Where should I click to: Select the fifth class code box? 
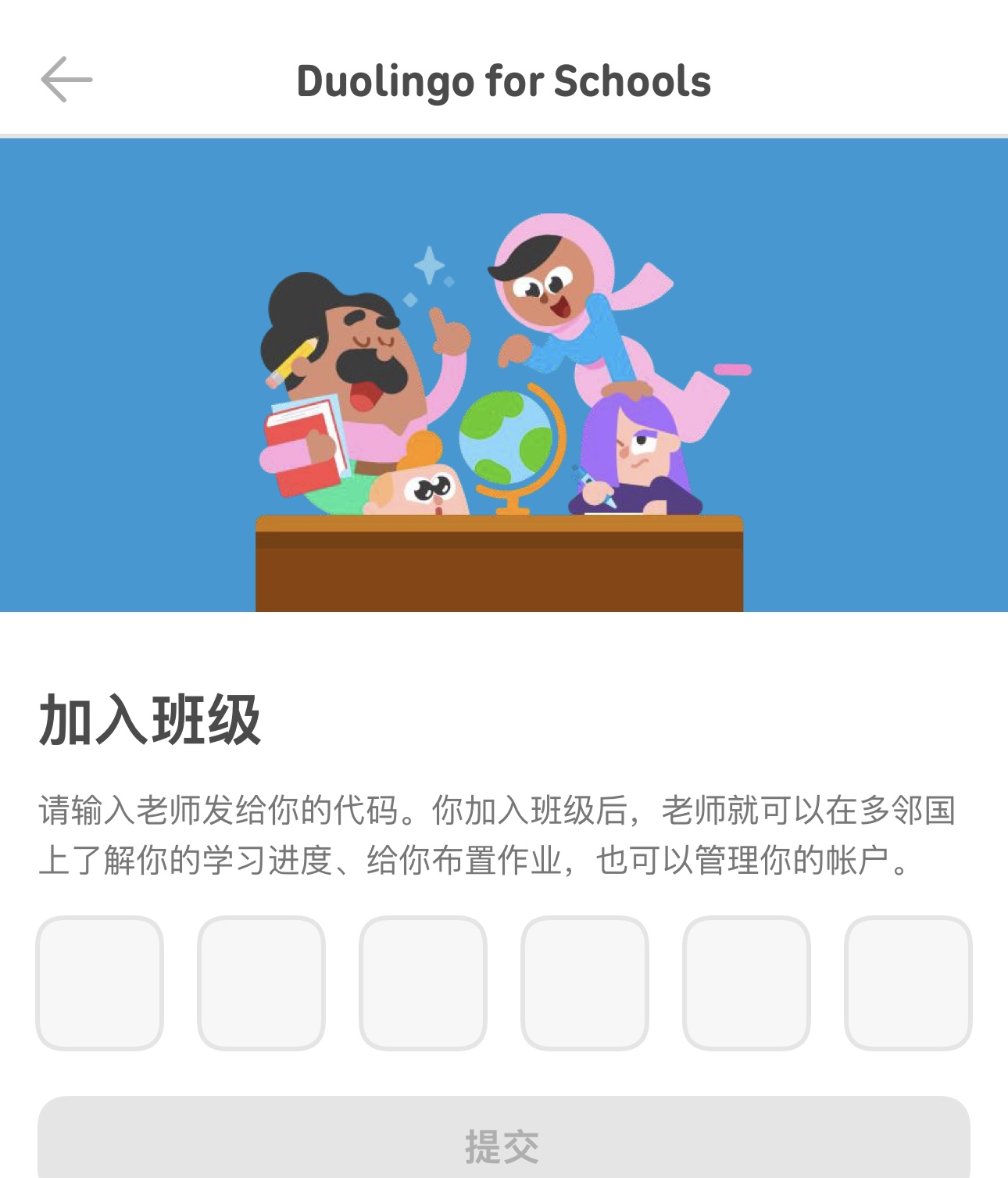pos(746,983)
